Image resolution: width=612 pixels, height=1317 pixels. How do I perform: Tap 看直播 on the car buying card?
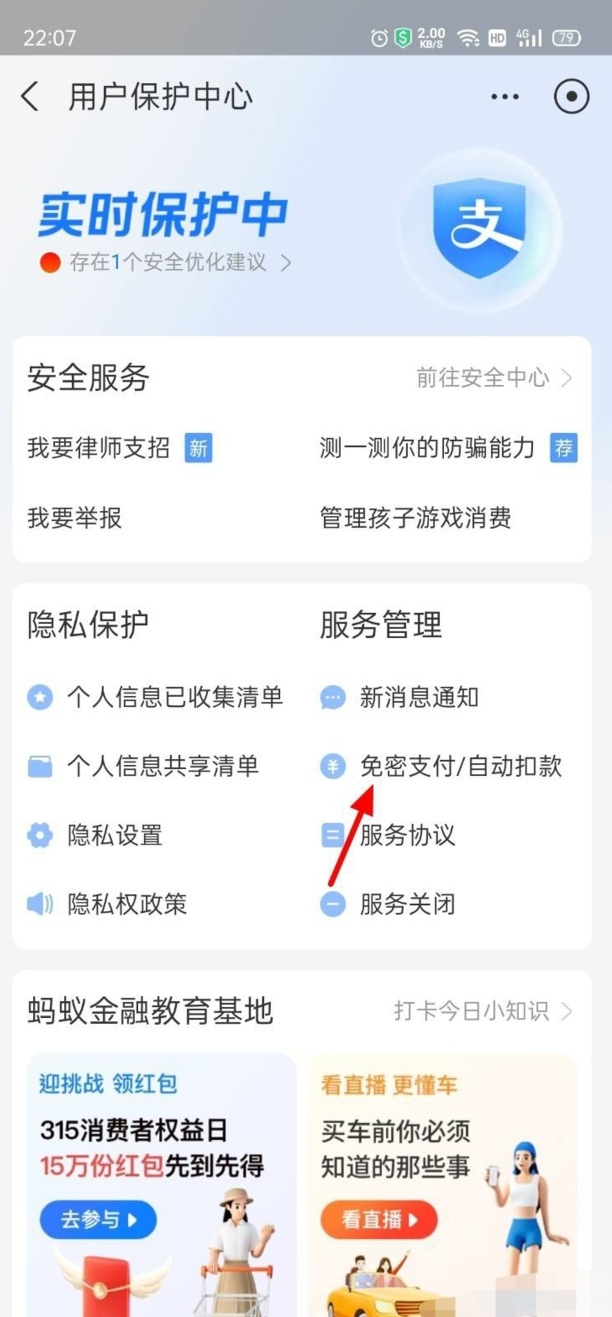(379, 1220)
